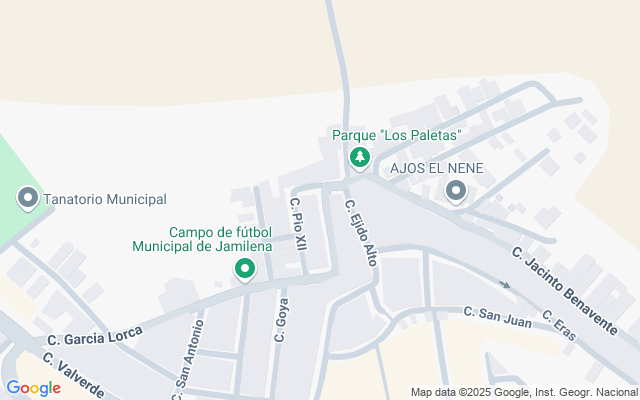The image size is (640, 400).
Task: Tap the AJOS EL NENE location marker
Action: [456, 192]
